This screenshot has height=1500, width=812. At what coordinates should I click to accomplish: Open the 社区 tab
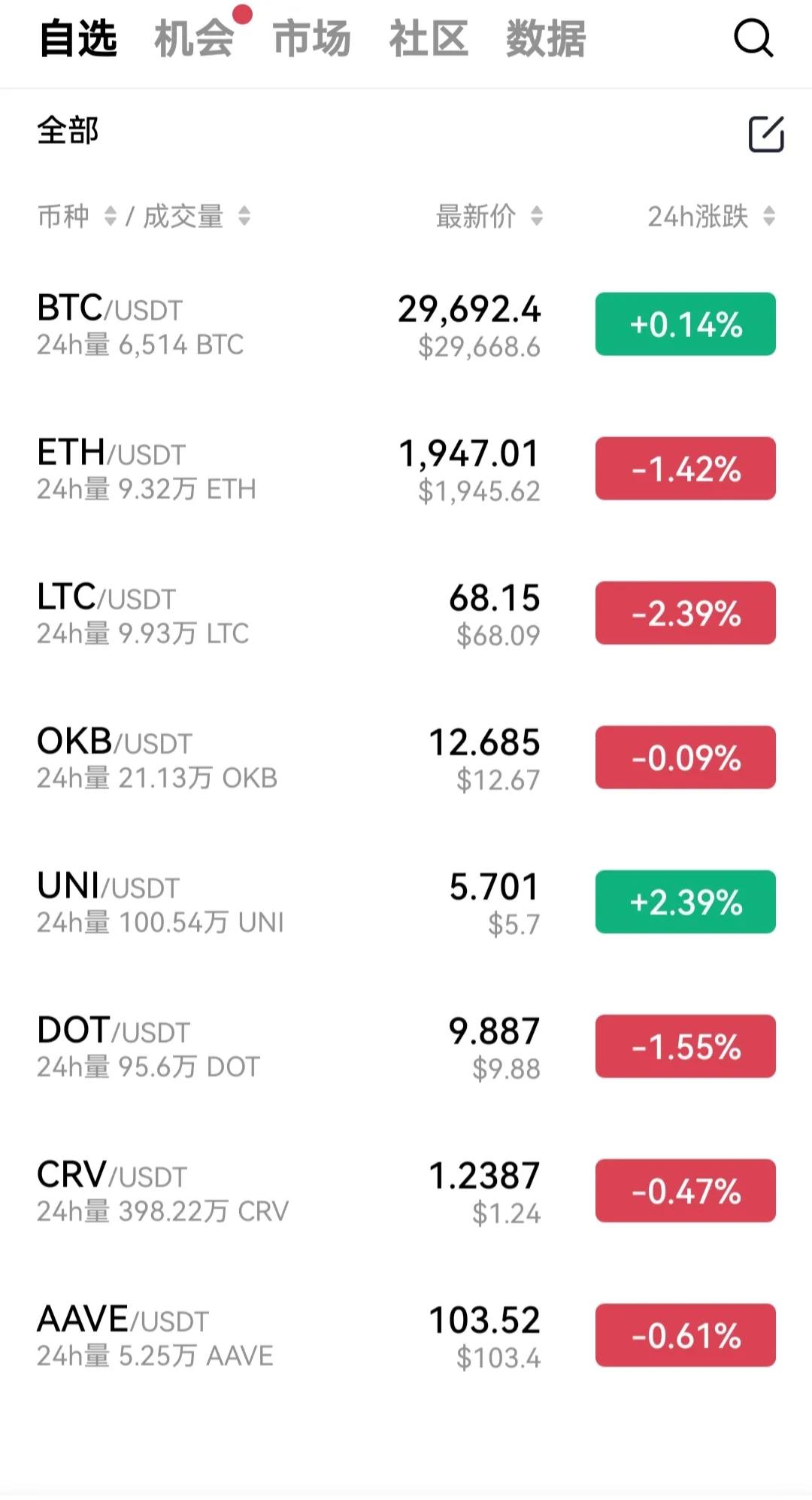coord(429,39)
